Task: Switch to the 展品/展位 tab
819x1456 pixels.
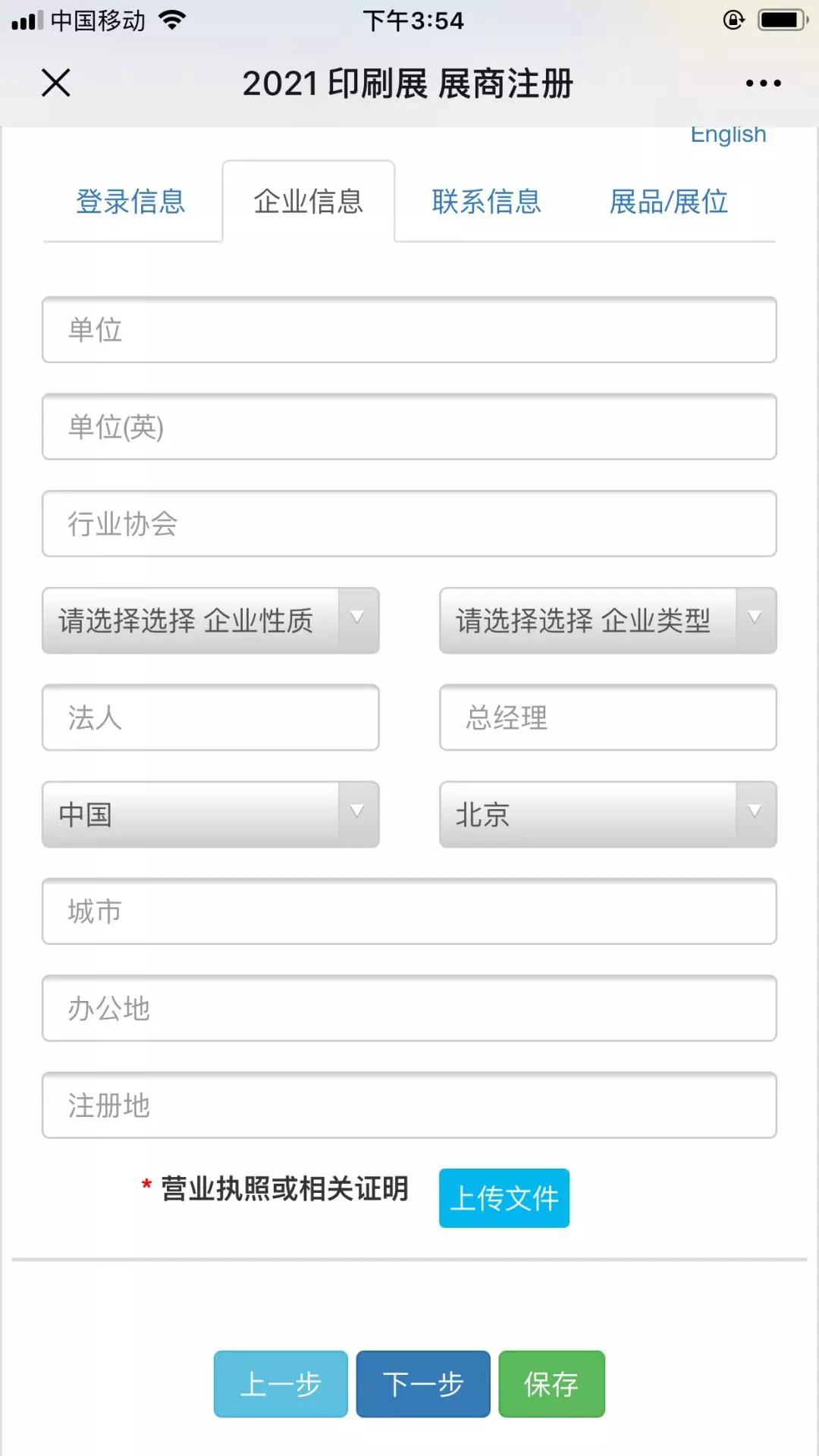Action: coord(668,201)
